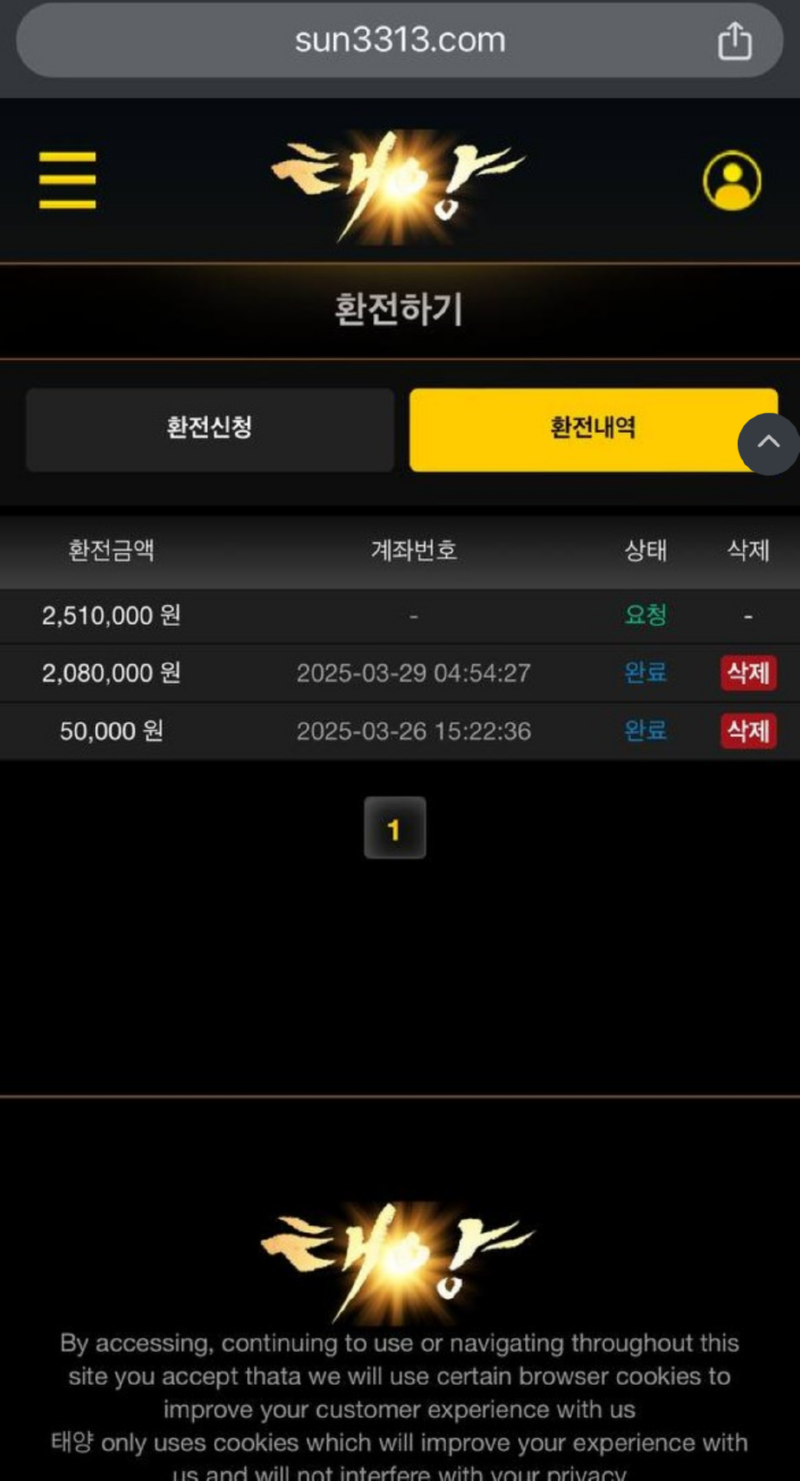Tap the sun3313.com address bar

coord(400,41)
